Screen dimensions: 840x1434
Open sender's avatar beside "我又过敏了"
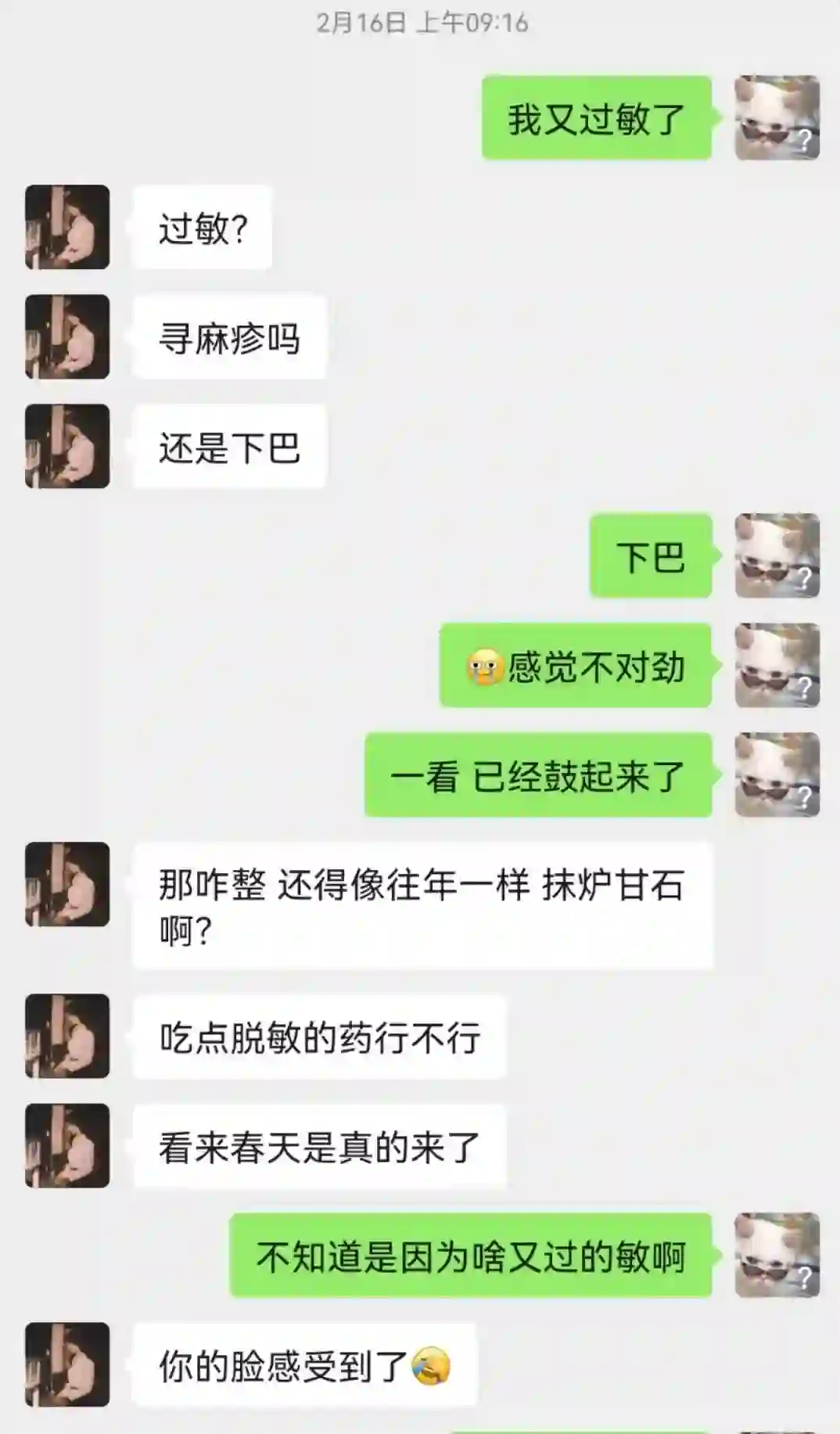point(777,117)
